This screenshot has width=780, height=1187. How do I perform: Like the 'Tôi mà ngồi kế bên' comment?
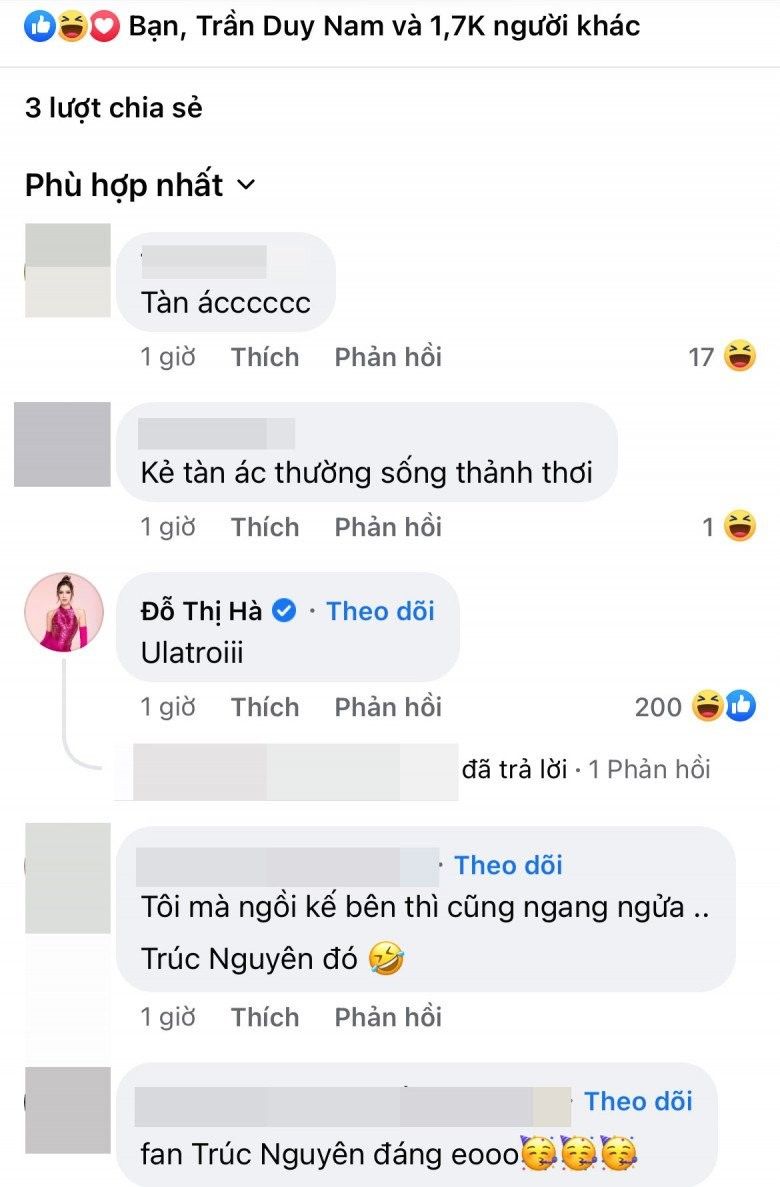coord(265,1017)
